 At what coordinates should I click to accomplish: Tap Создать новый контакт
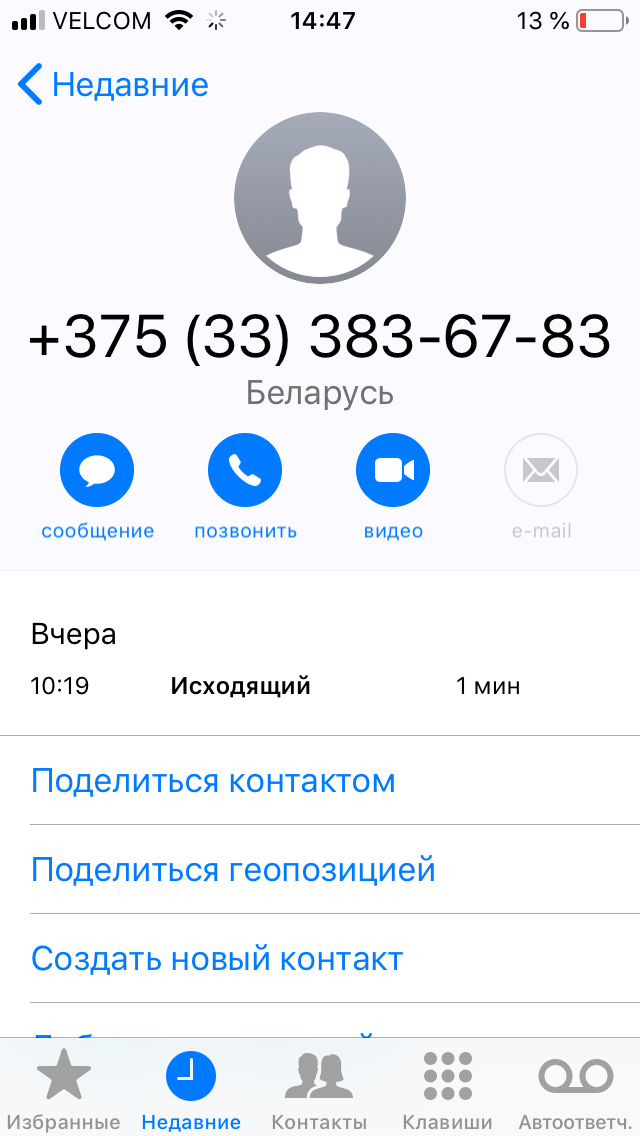217,959
